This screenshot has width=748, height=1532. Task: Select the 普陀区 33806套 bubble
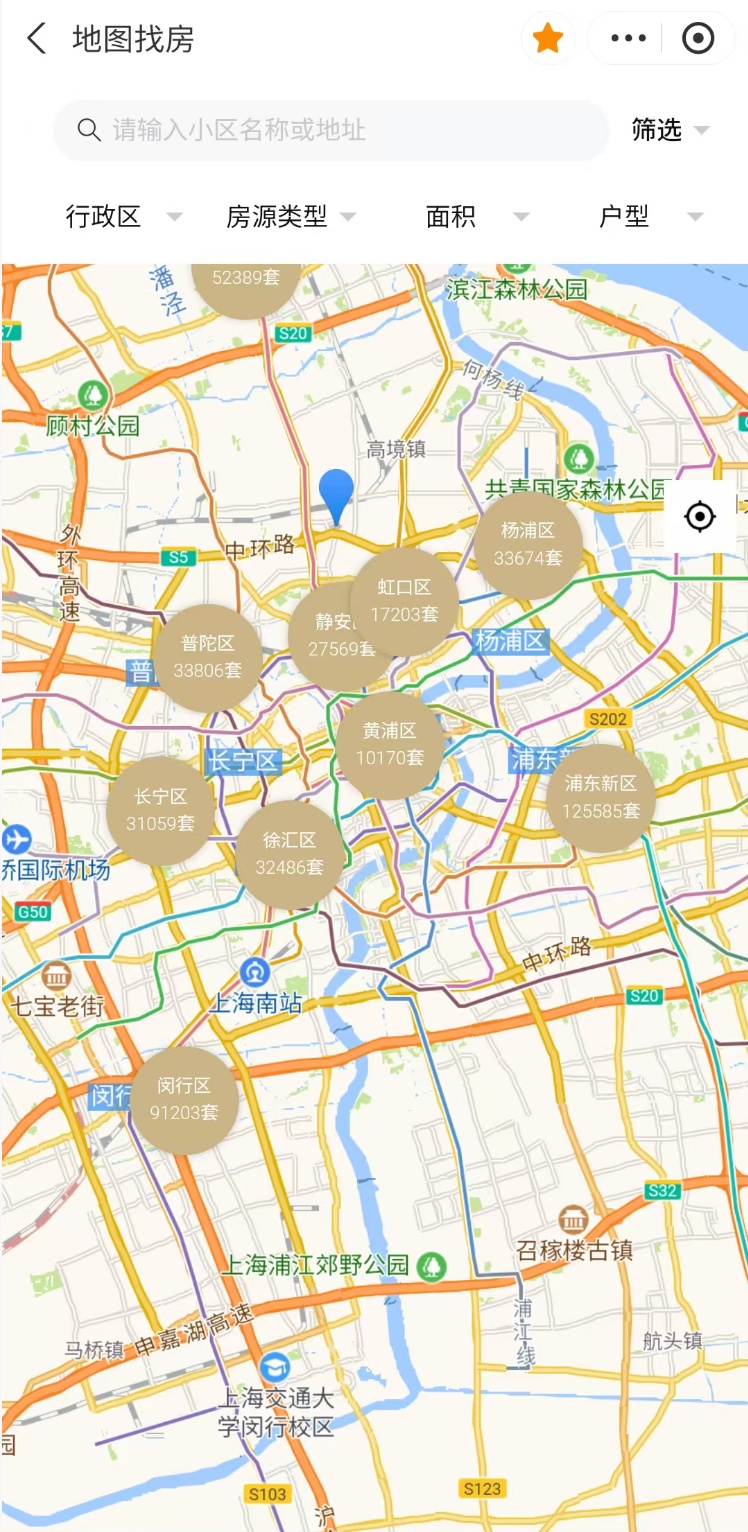(x=208, y=658)
